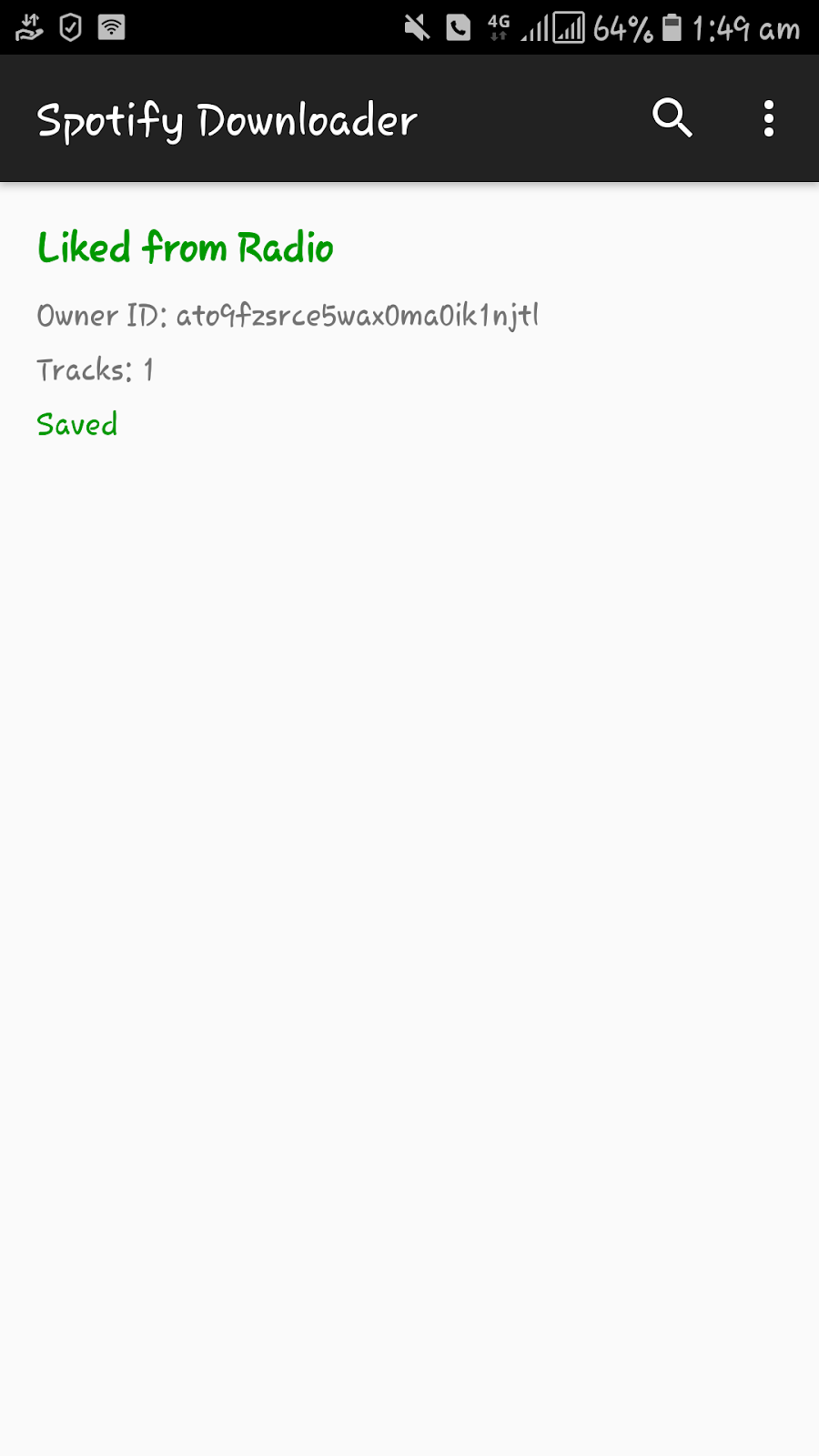Select the Owner ID text
The width and height of the screenshot is (819, 1456).
pos(287,316)
